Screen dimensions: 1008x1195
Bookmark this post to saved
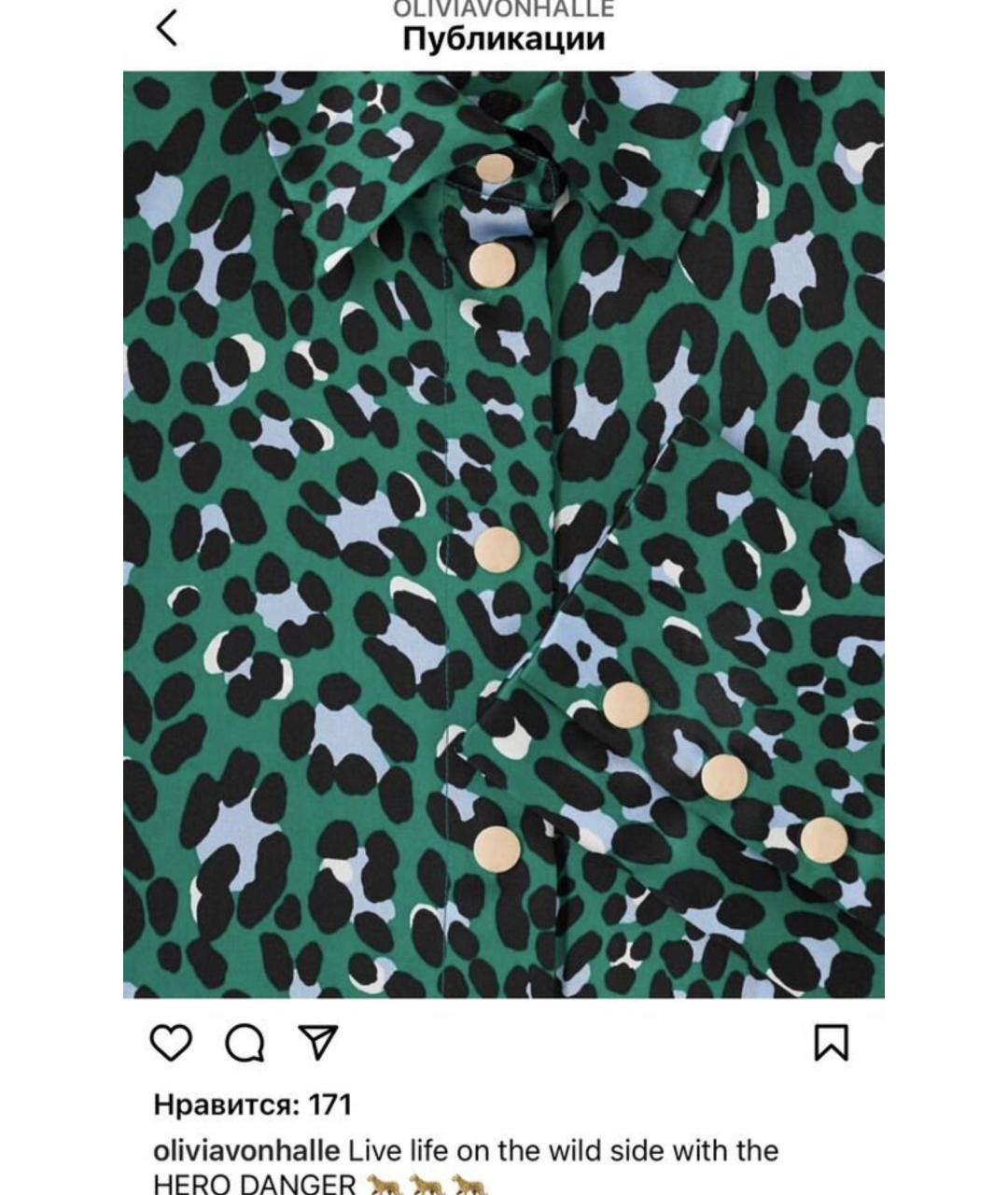tap(831, 1043)
